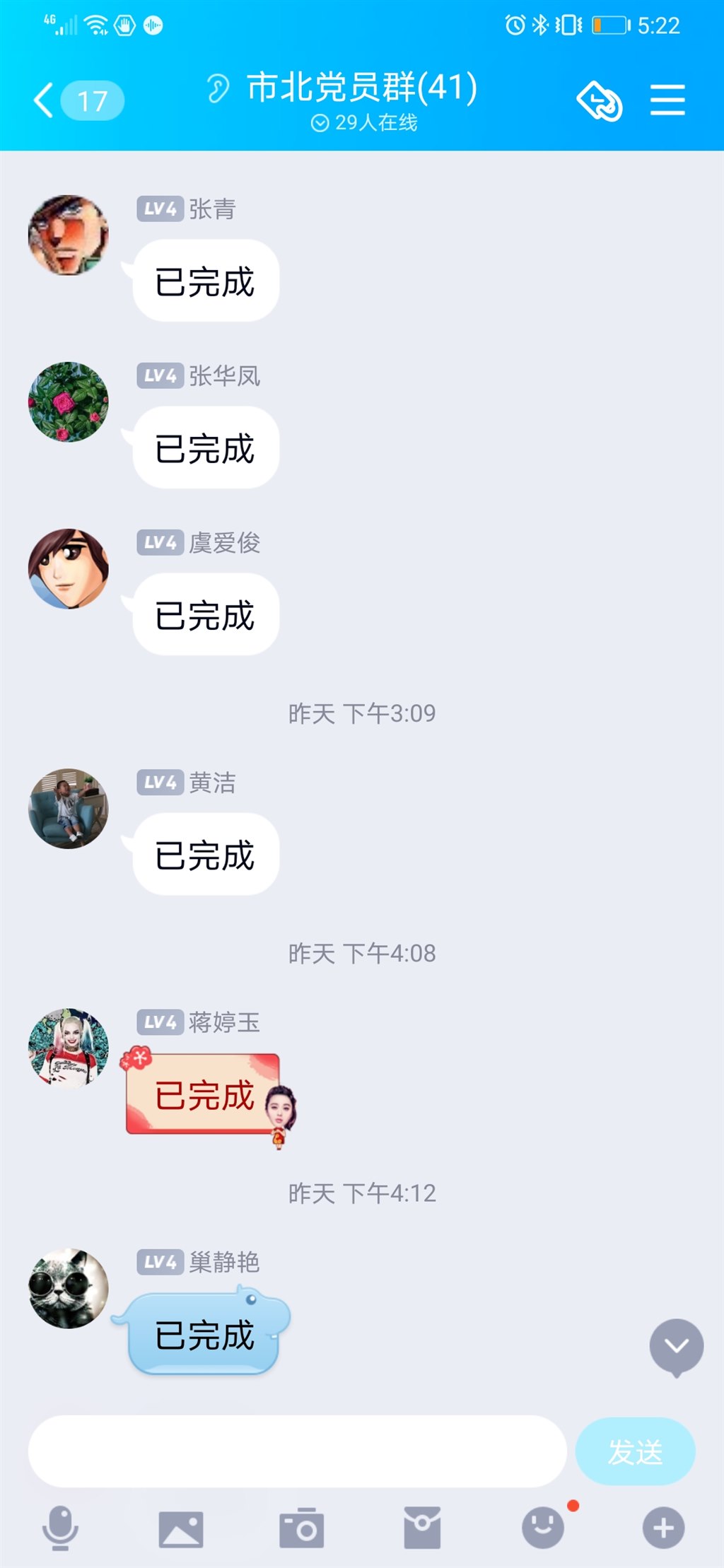This screenshot has width=724, height=1568.
Task: Open 张青's profile avatar
Action: coord(69,235)
